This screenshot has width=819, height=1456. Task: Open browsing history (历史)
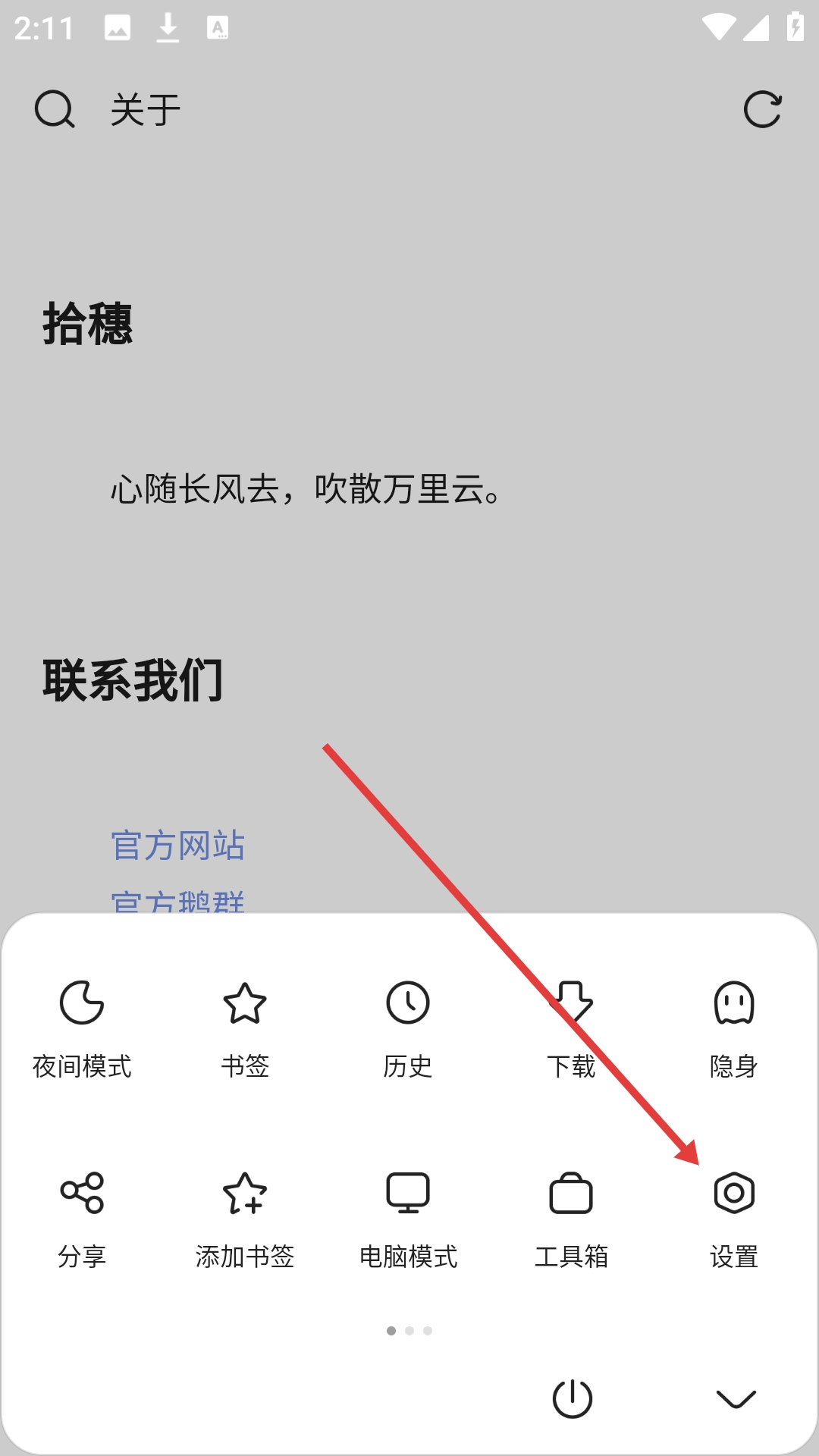click(x=408, y=1028)
